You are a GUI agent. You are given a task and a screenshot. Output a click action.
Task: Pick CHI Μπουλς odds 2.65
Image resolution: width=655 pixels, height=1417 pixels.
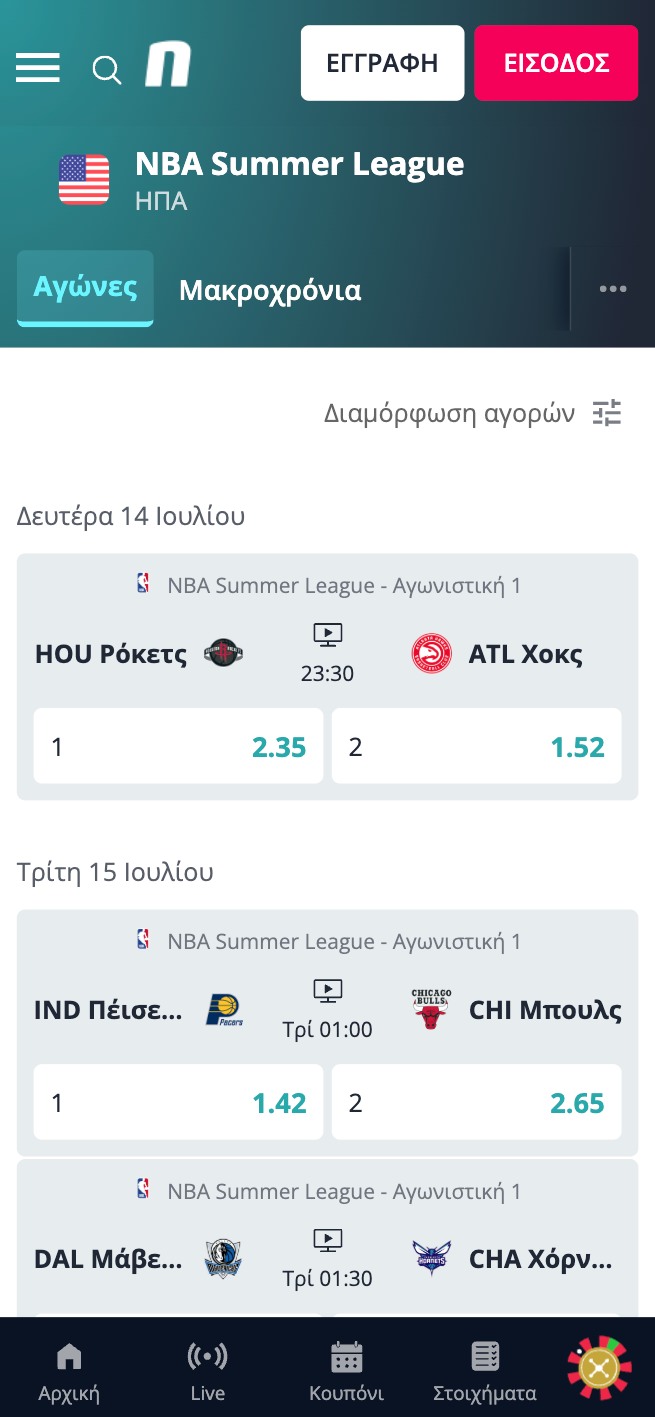click(477, 1102)
